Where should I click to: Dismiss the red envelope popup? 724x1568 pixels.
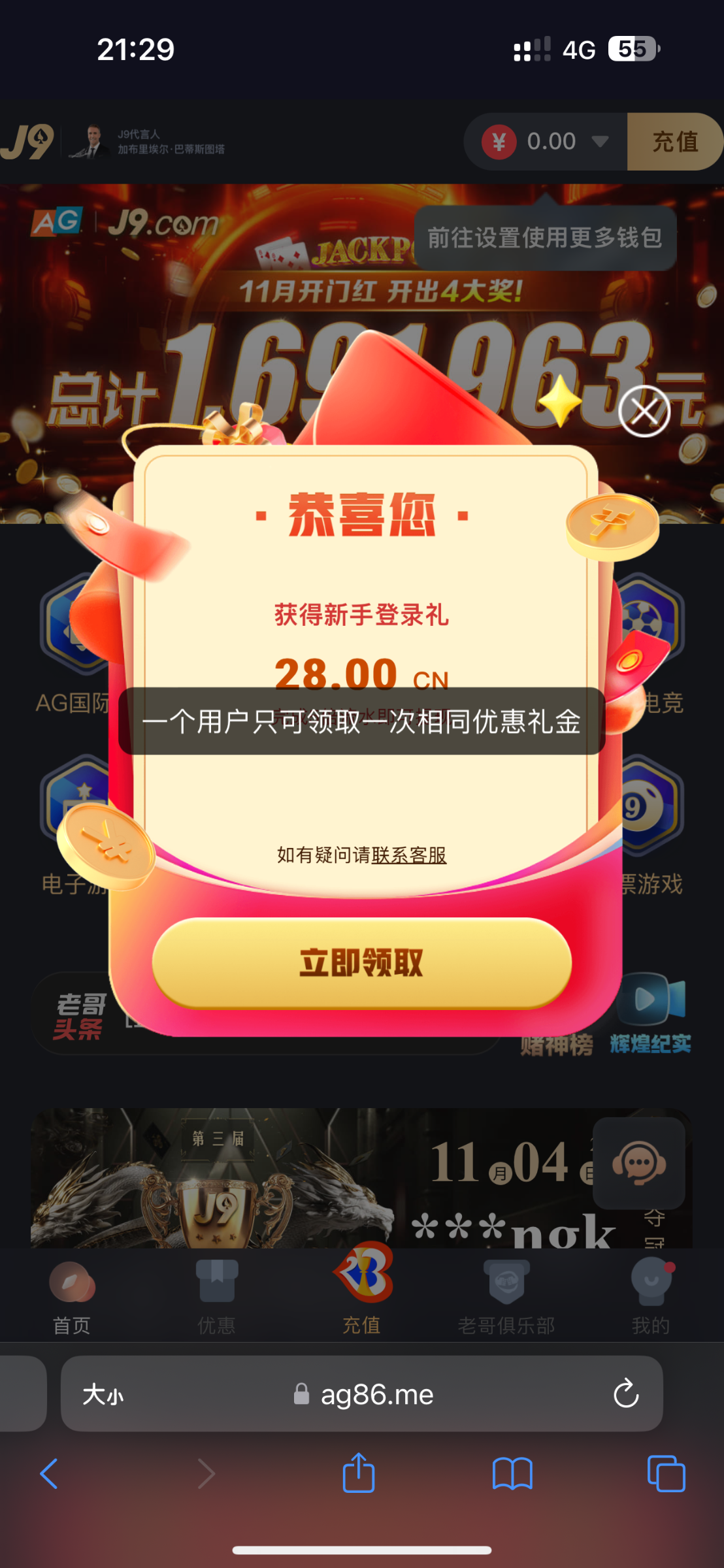644,411
